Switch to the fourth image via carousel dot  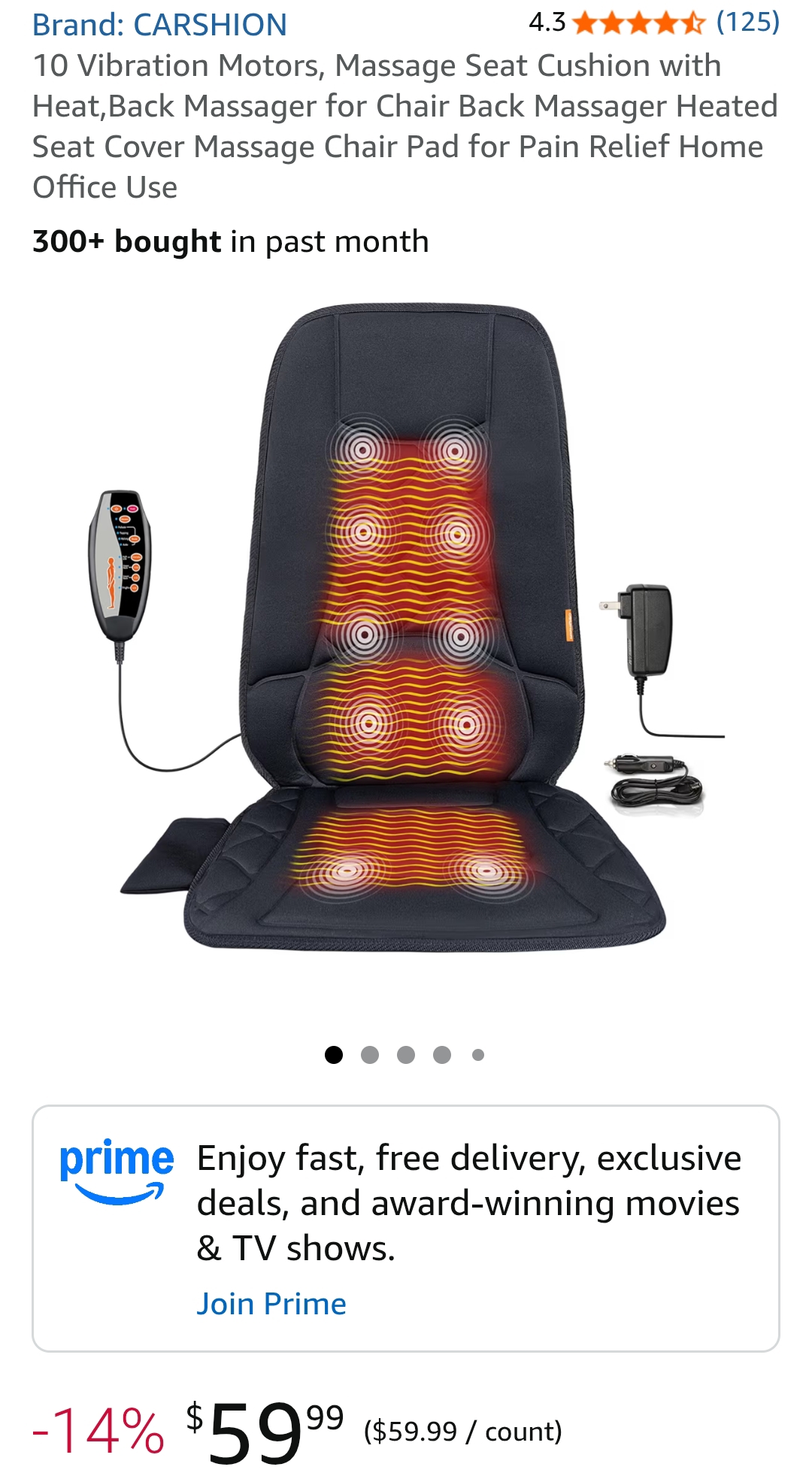[441, 1055]
